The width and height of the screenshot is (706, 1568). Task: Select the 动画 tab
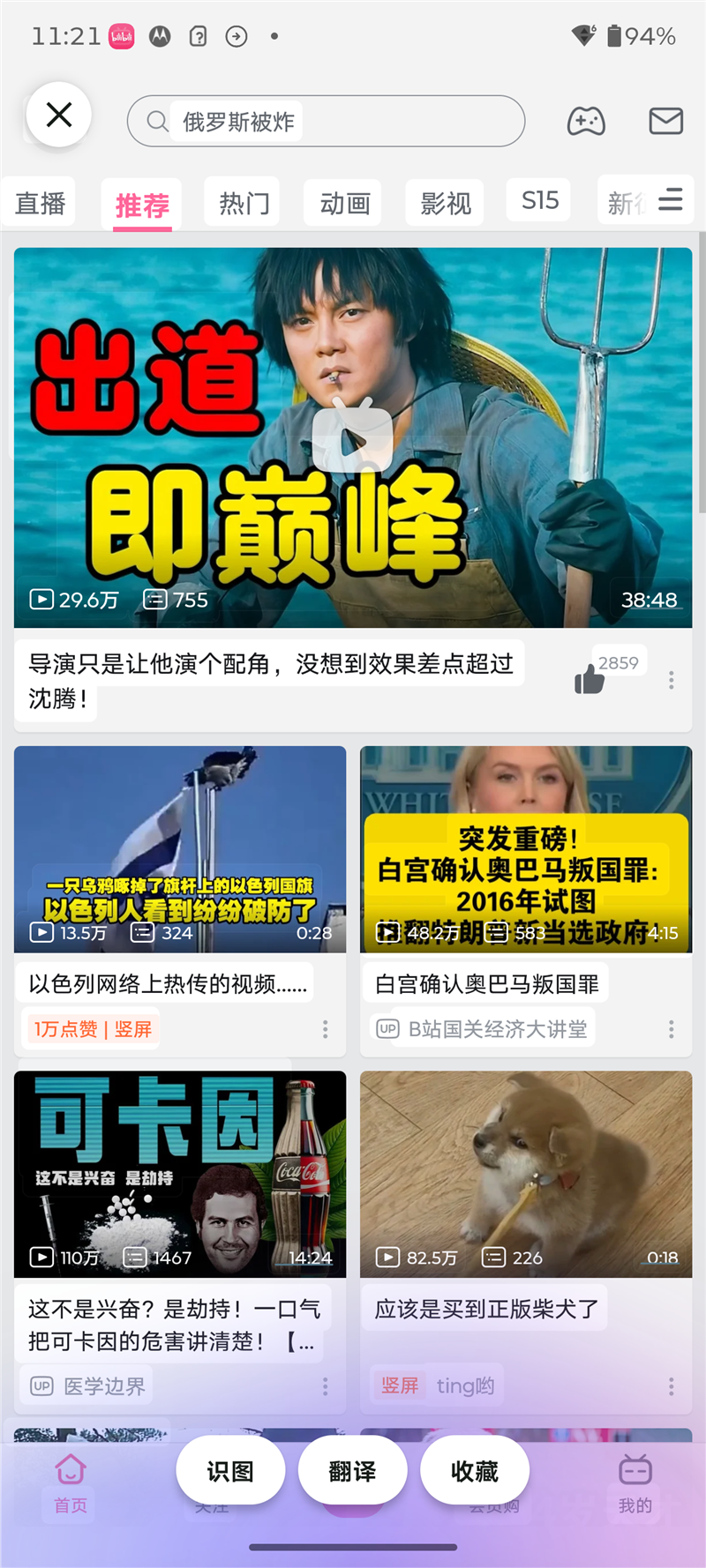pos(344,204)
